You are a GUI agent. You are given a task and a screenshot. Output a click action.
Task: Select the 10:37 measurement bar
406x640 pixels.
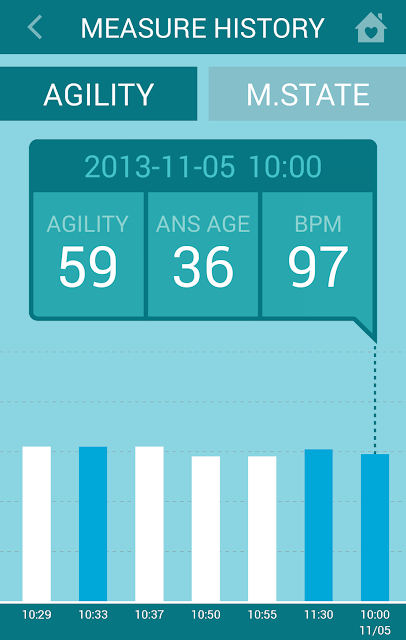click(149, 524)
